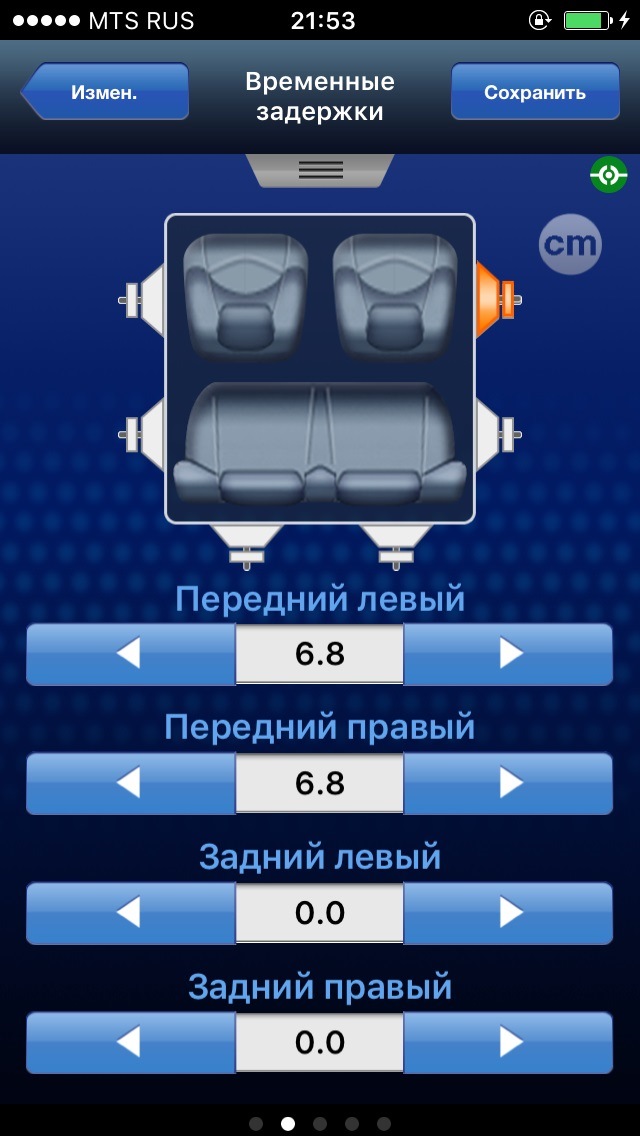Go back via the Измен. button
Screen dimensions: 640x1136
105,93
